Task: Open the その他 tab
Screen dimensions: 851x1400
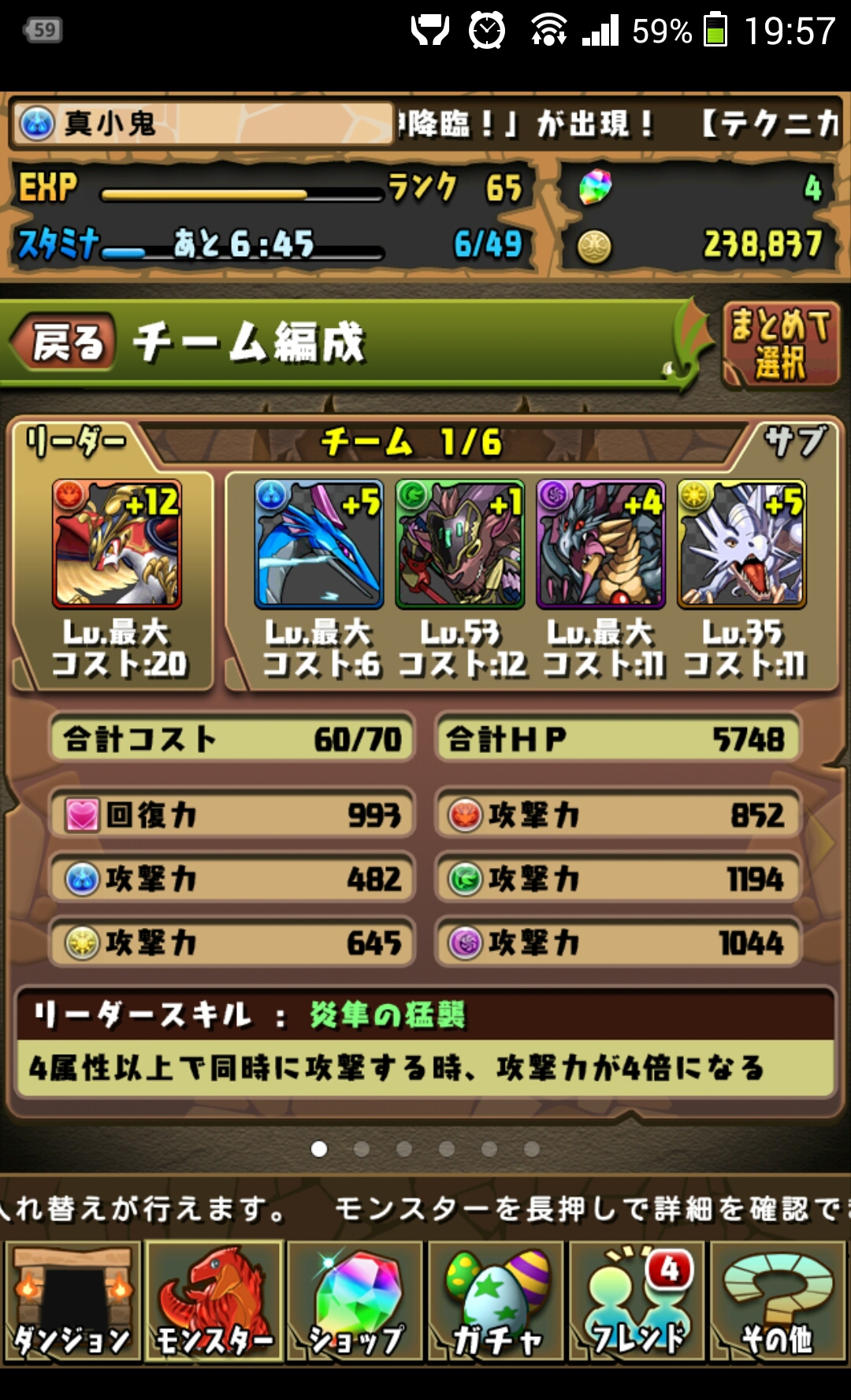Action: [778, 1301]
